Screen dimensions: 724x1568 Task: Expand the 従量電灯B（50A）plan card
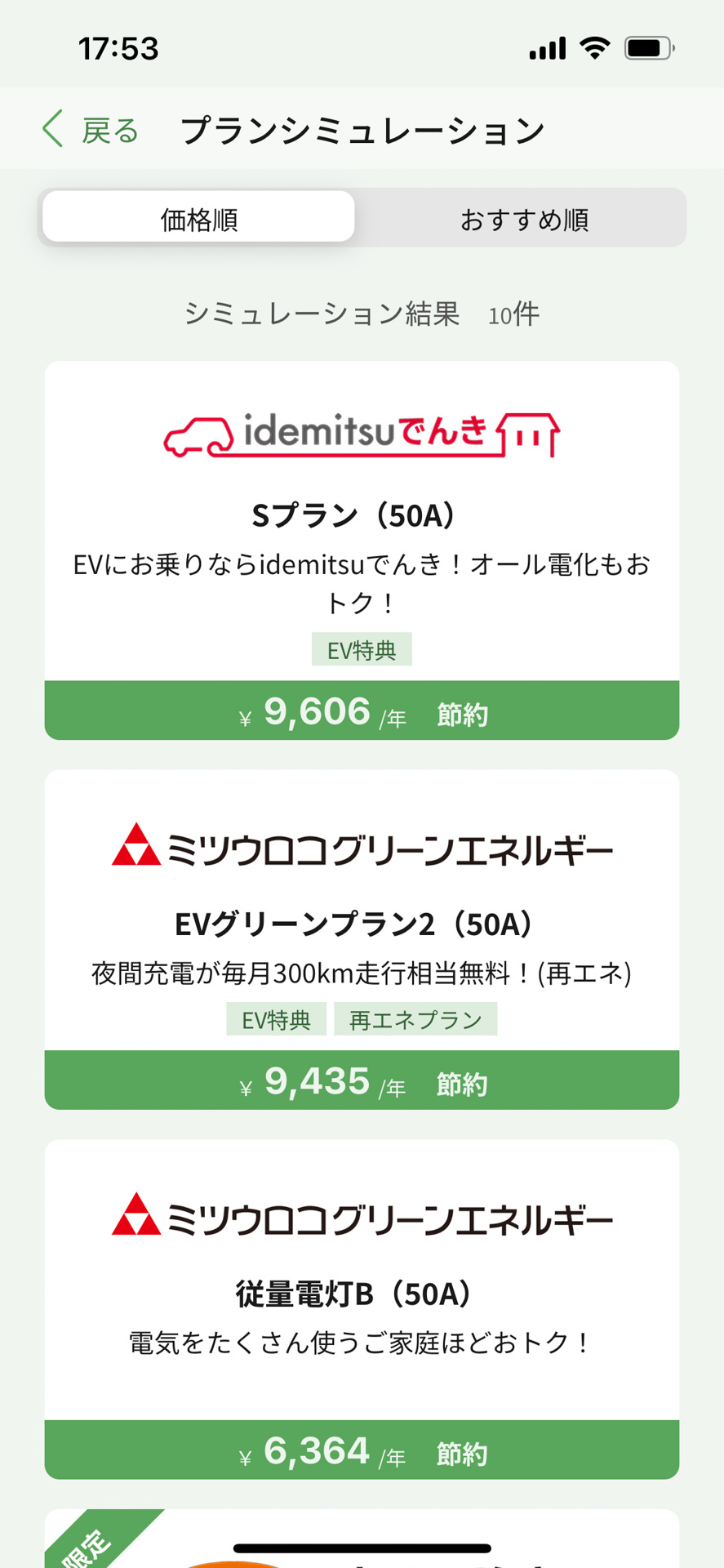pos(362,1293)
